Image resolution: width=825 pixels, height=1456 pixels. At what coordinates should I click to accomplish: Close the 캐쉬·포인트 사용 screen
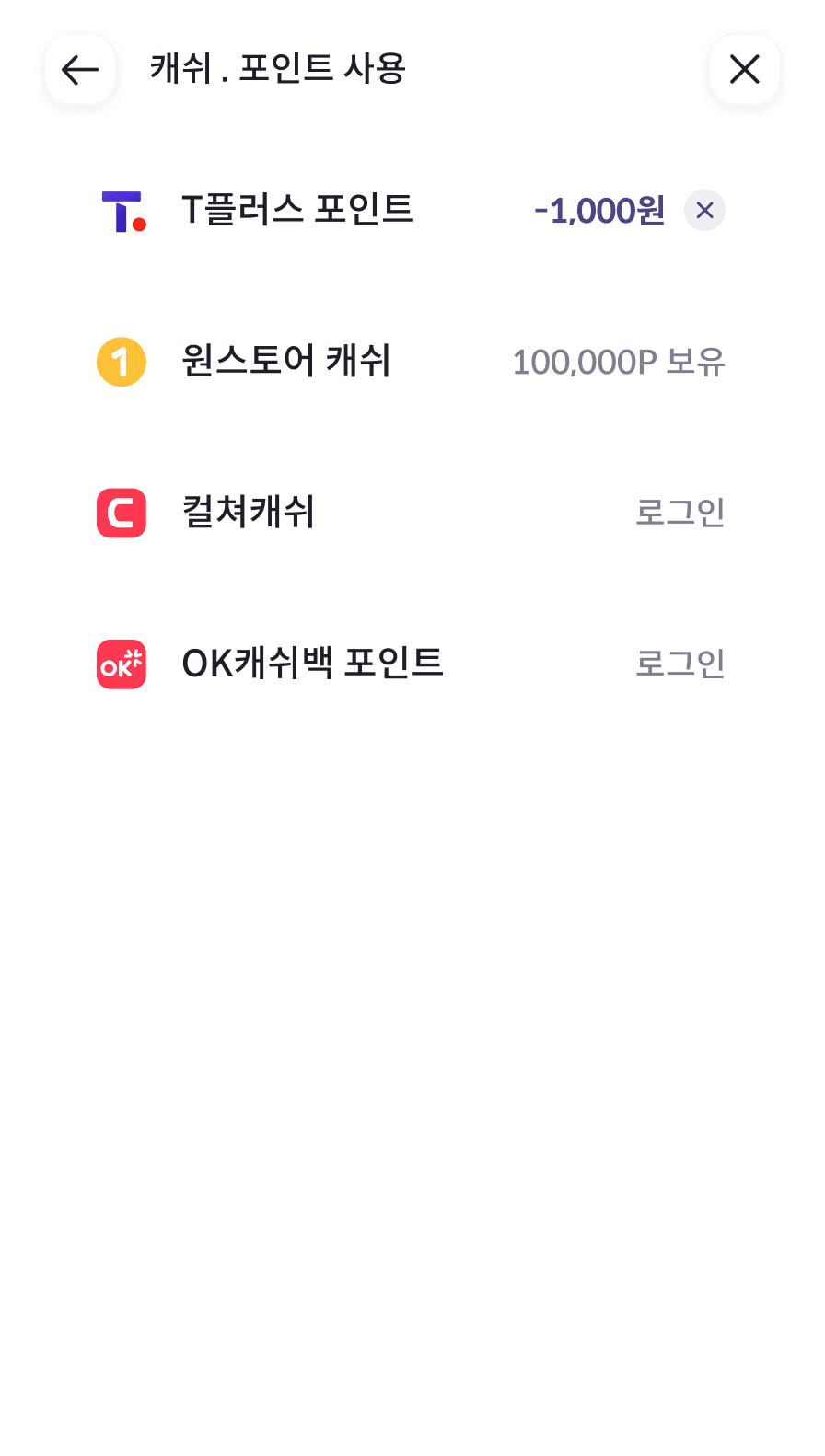(x=744, y=69)
